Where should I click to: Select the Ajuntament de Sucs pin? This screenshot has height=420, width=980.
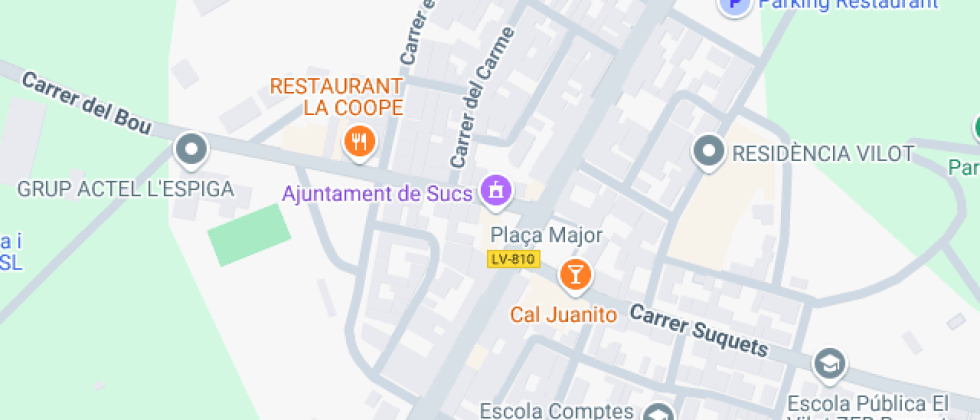pos(494,188)
